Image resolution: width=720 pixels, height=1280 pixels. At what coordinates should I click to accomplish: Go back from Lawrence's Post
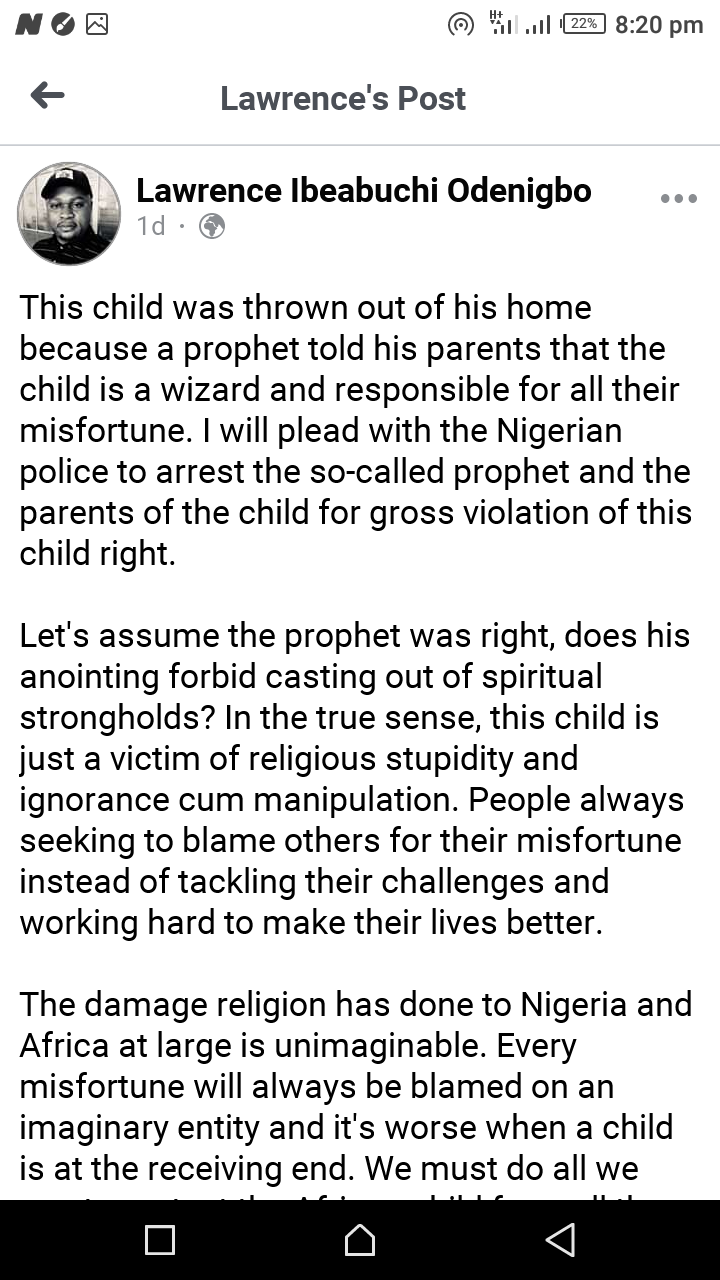point(47,96)
